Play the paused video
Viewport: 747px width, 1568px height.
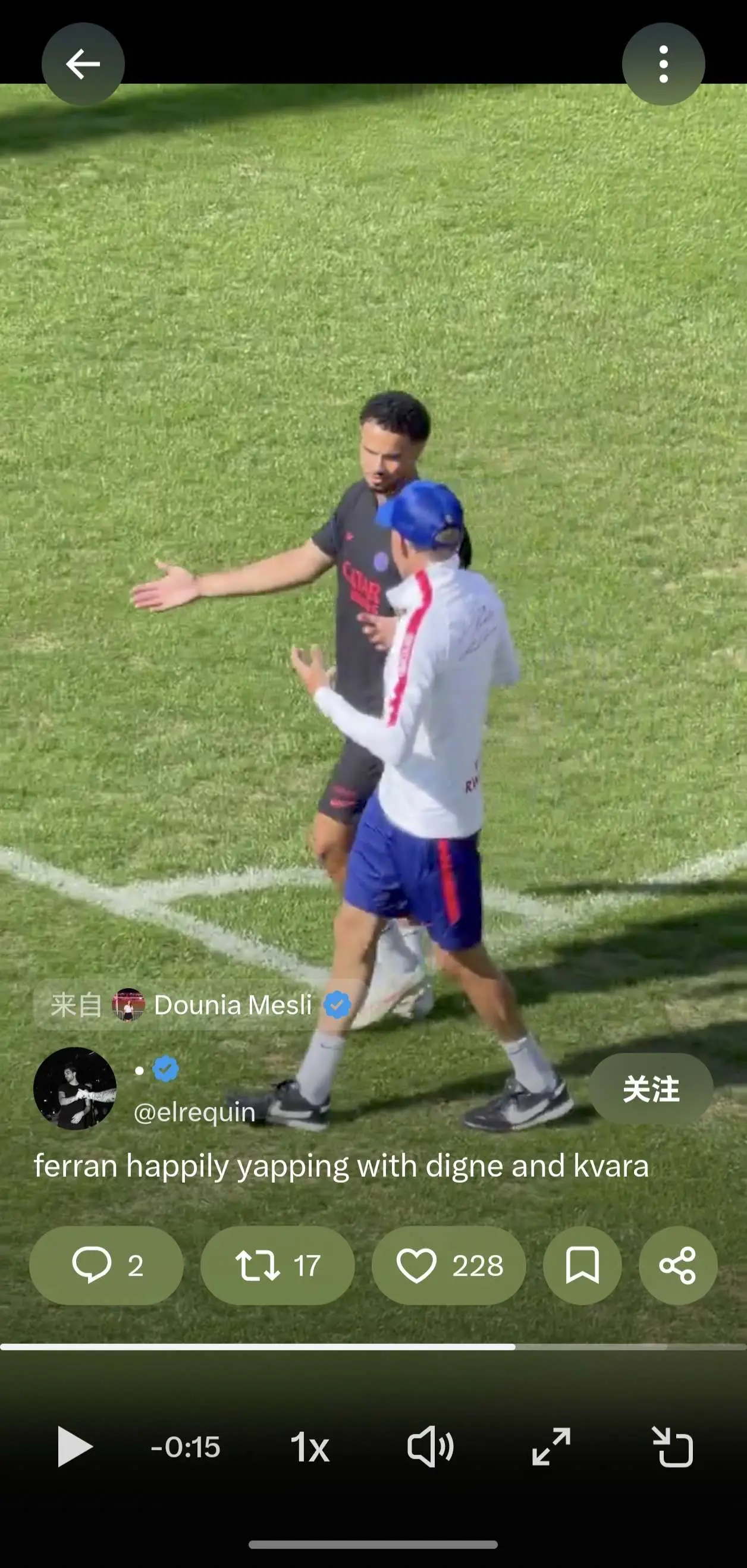tap(74, 1446)
